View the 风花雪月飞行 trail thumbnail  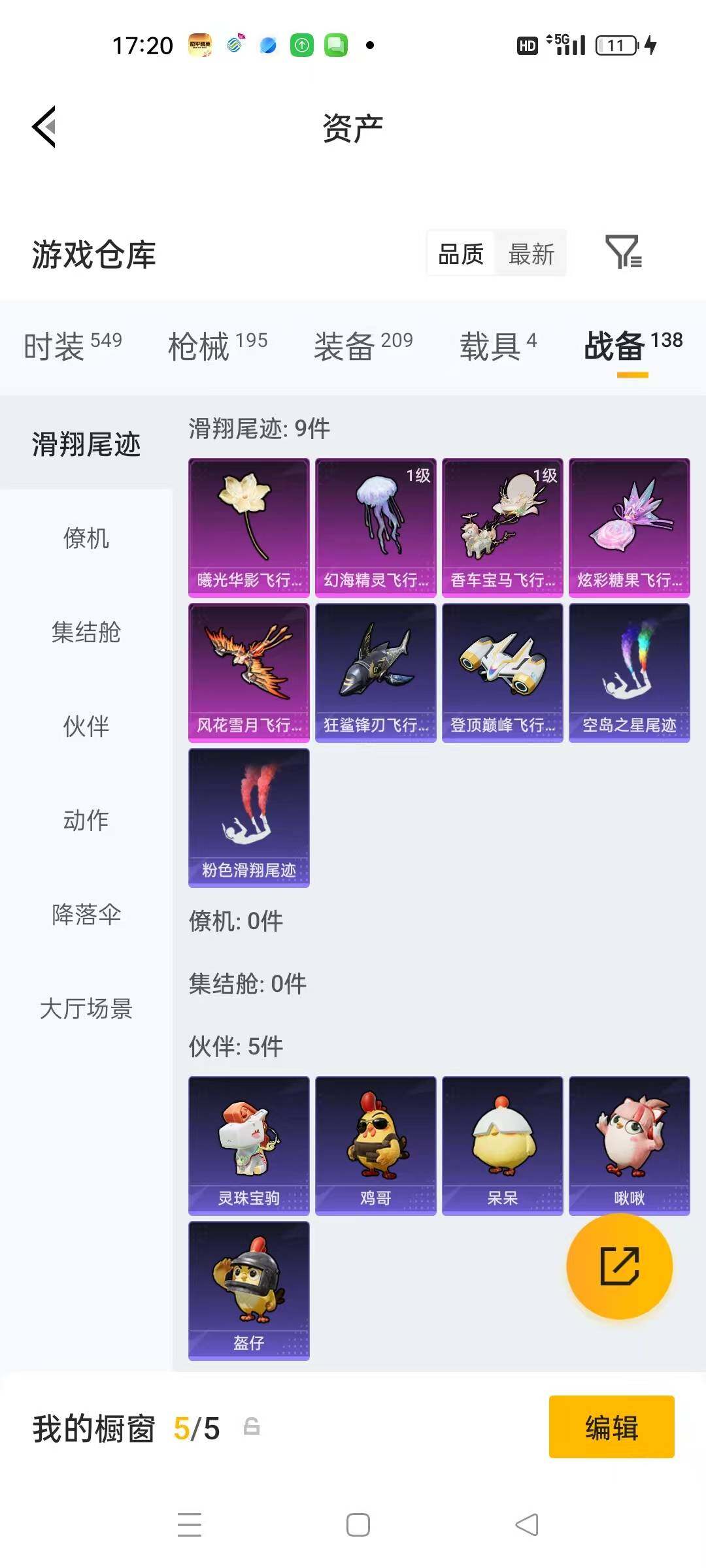pos(248,673)
